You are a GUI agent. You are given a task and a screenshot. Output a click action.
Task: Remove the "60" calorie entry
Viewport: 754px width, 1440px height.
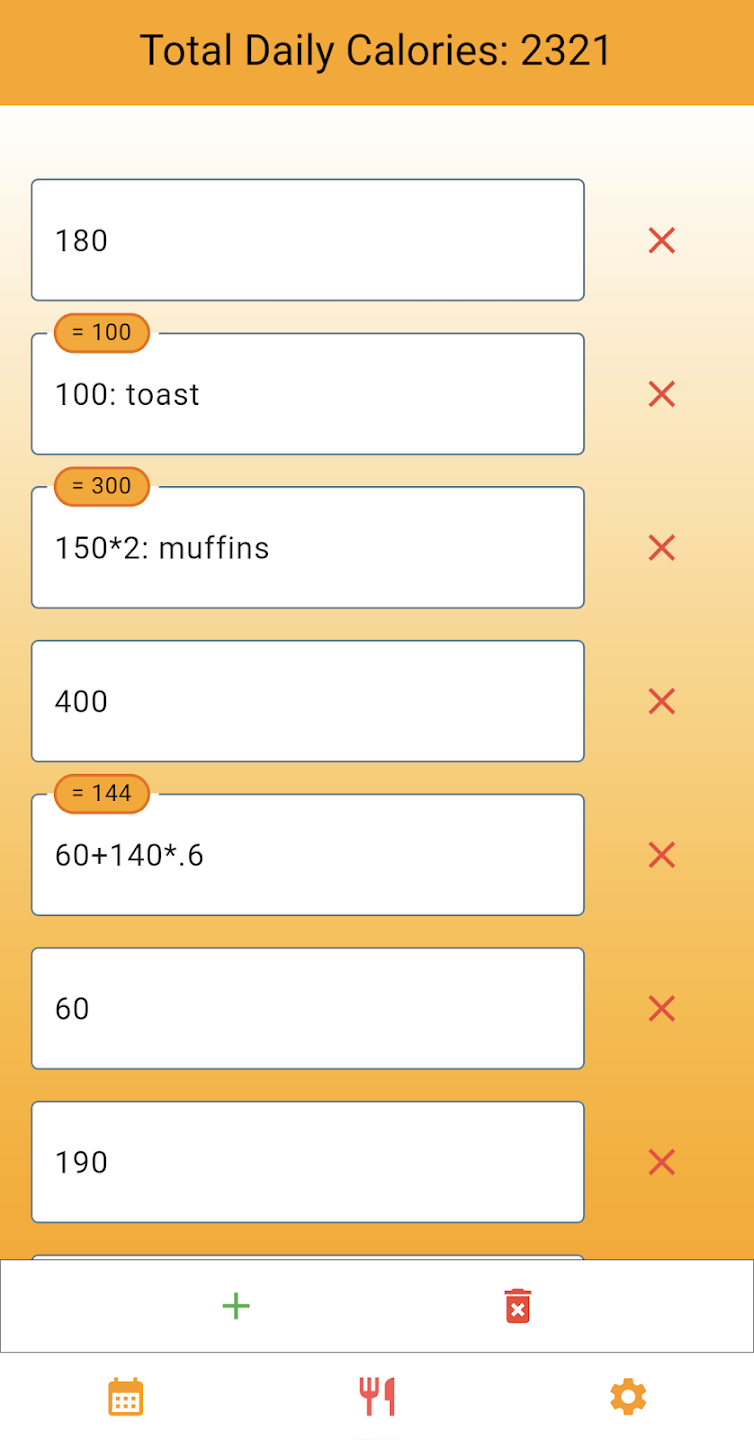tap(660, 1008)
